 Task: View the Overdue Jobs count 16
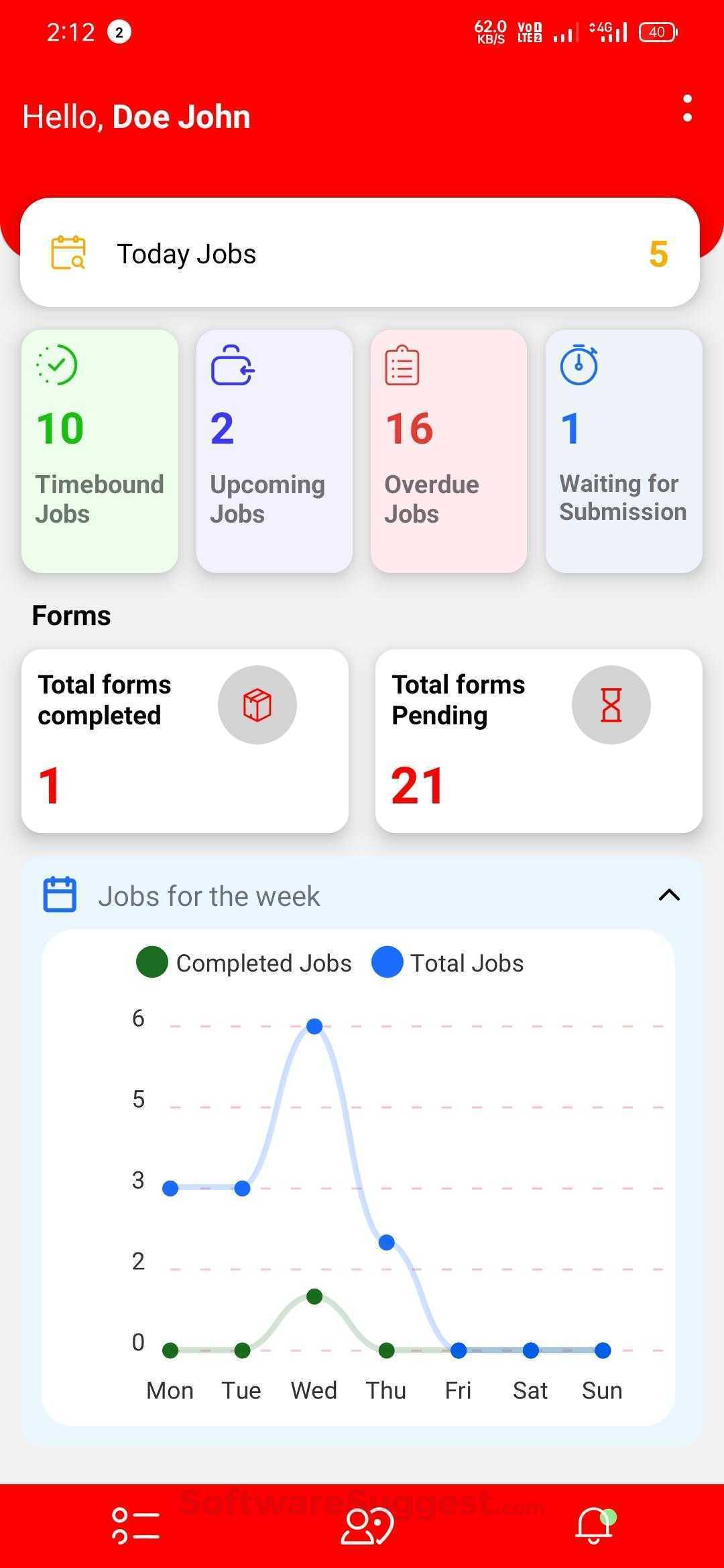click(x=408, y=427)
